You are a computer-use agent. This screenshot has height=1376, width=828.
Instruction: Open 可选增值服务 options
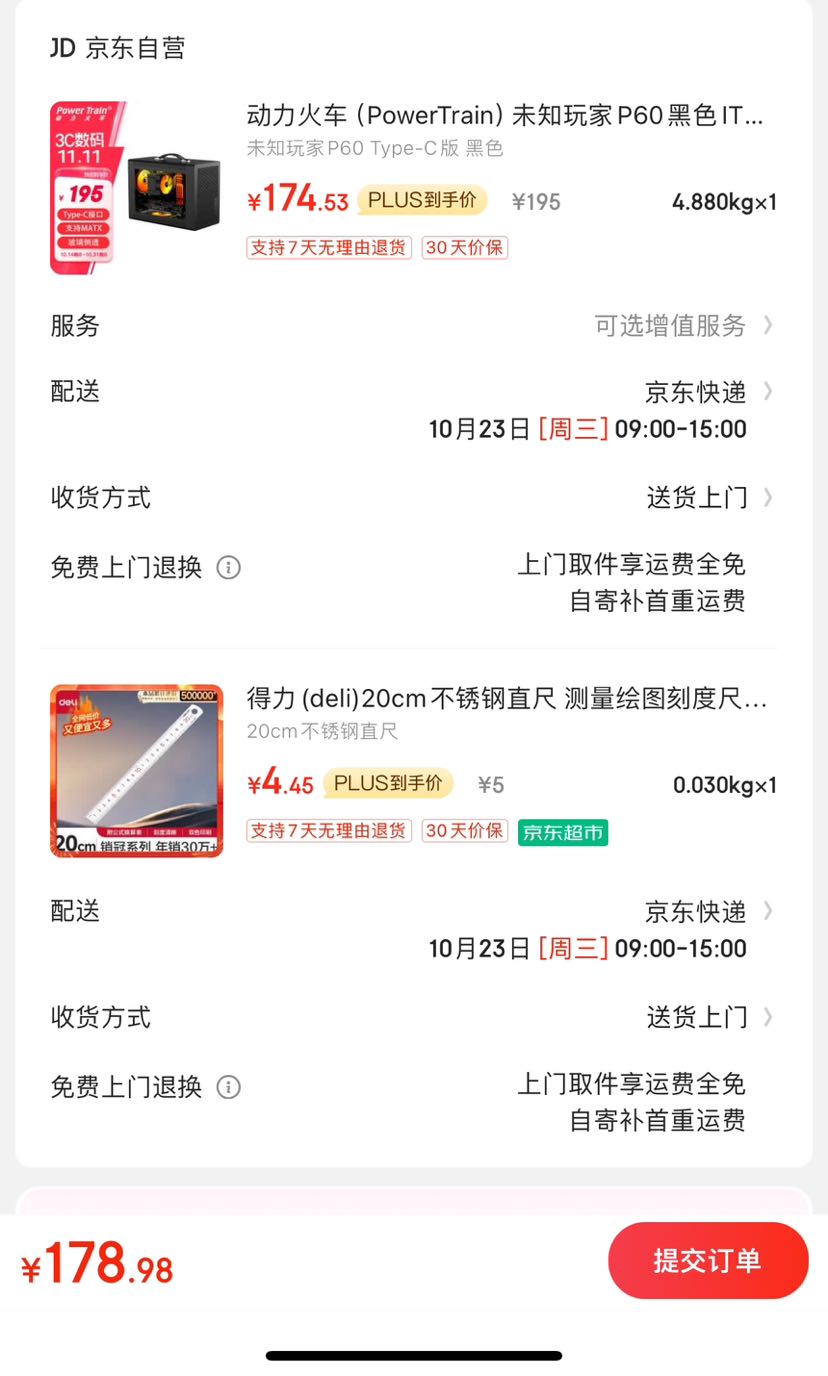tap(690, 325)
